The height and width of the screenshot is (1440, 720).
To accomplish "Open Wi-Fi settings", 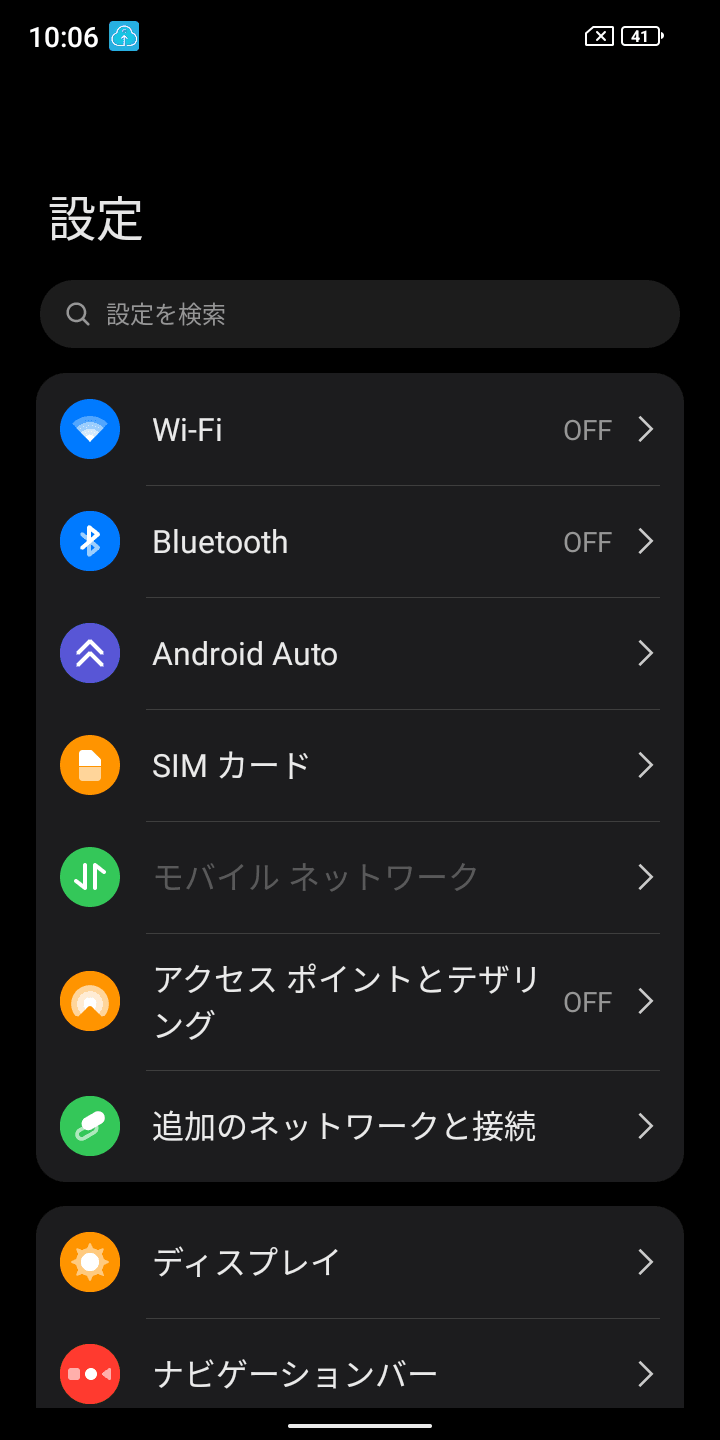I will (360, 430).
